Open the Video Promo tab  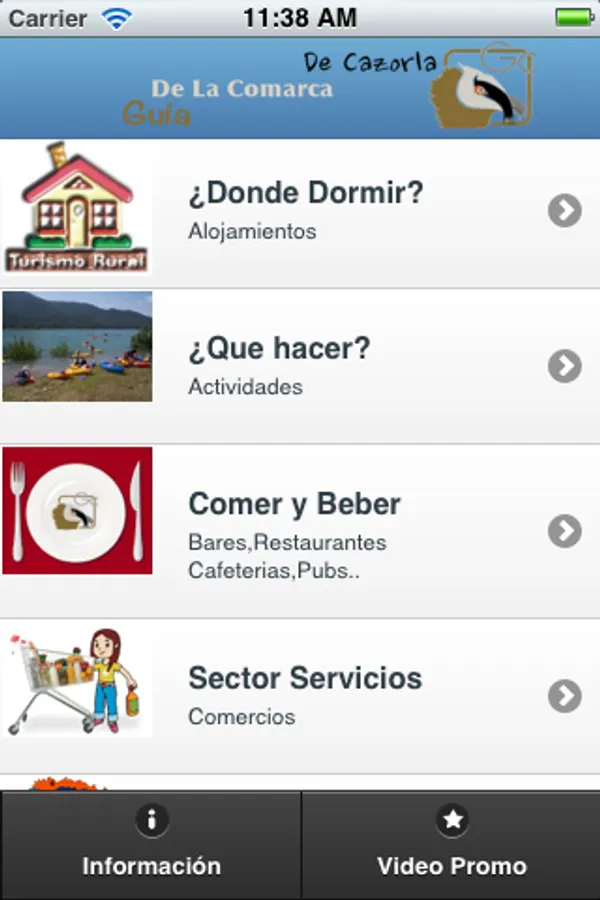451,845
